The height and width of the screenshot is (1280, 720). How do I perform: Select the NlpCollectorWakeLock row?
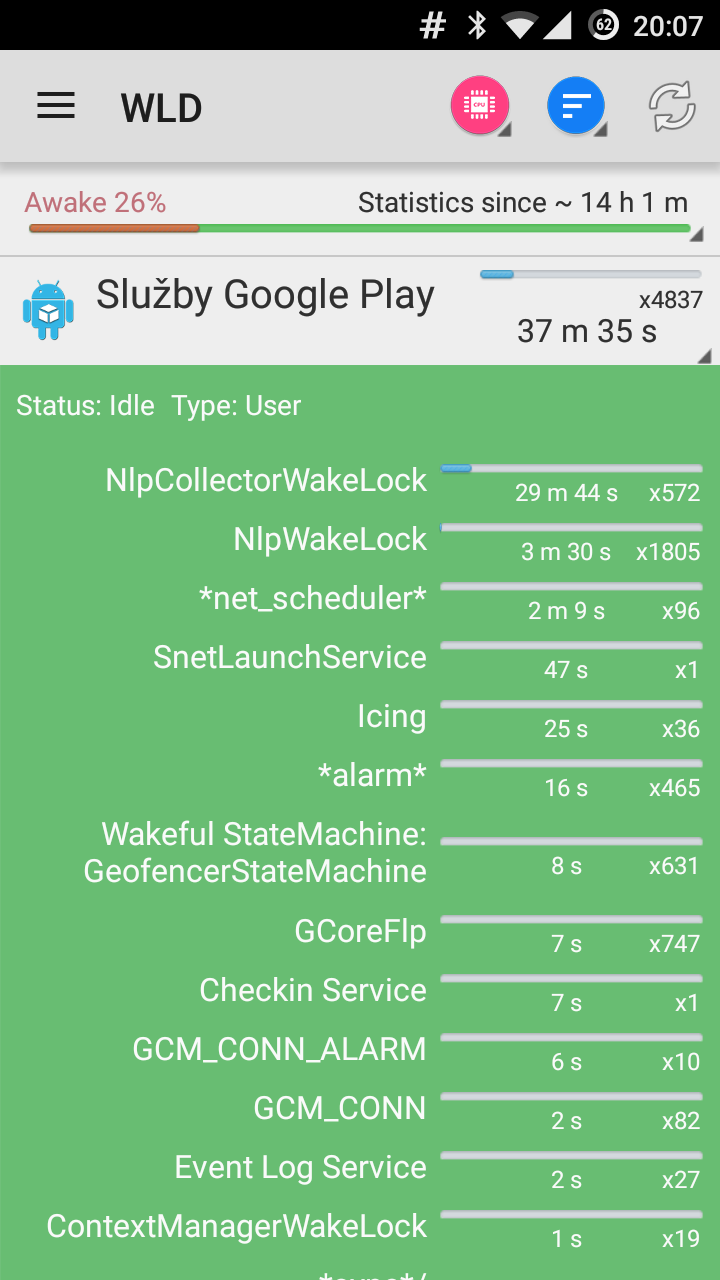point(360,482)
